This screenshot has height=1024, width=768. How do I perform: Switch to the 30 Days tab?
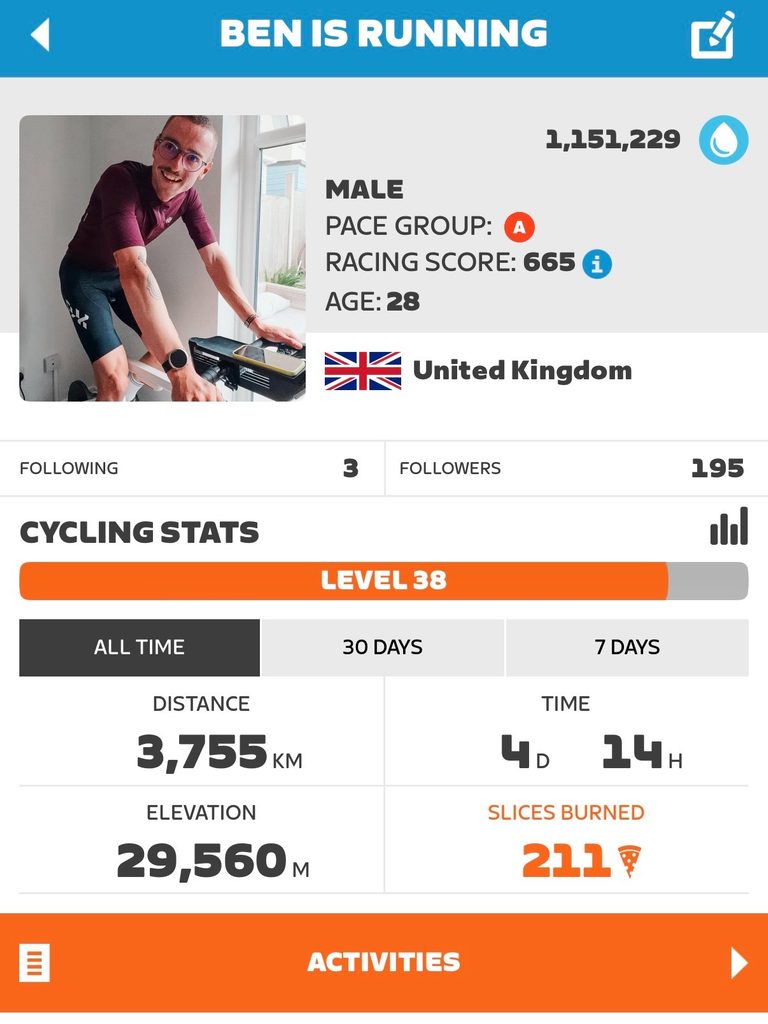click(x=383, y=647)
